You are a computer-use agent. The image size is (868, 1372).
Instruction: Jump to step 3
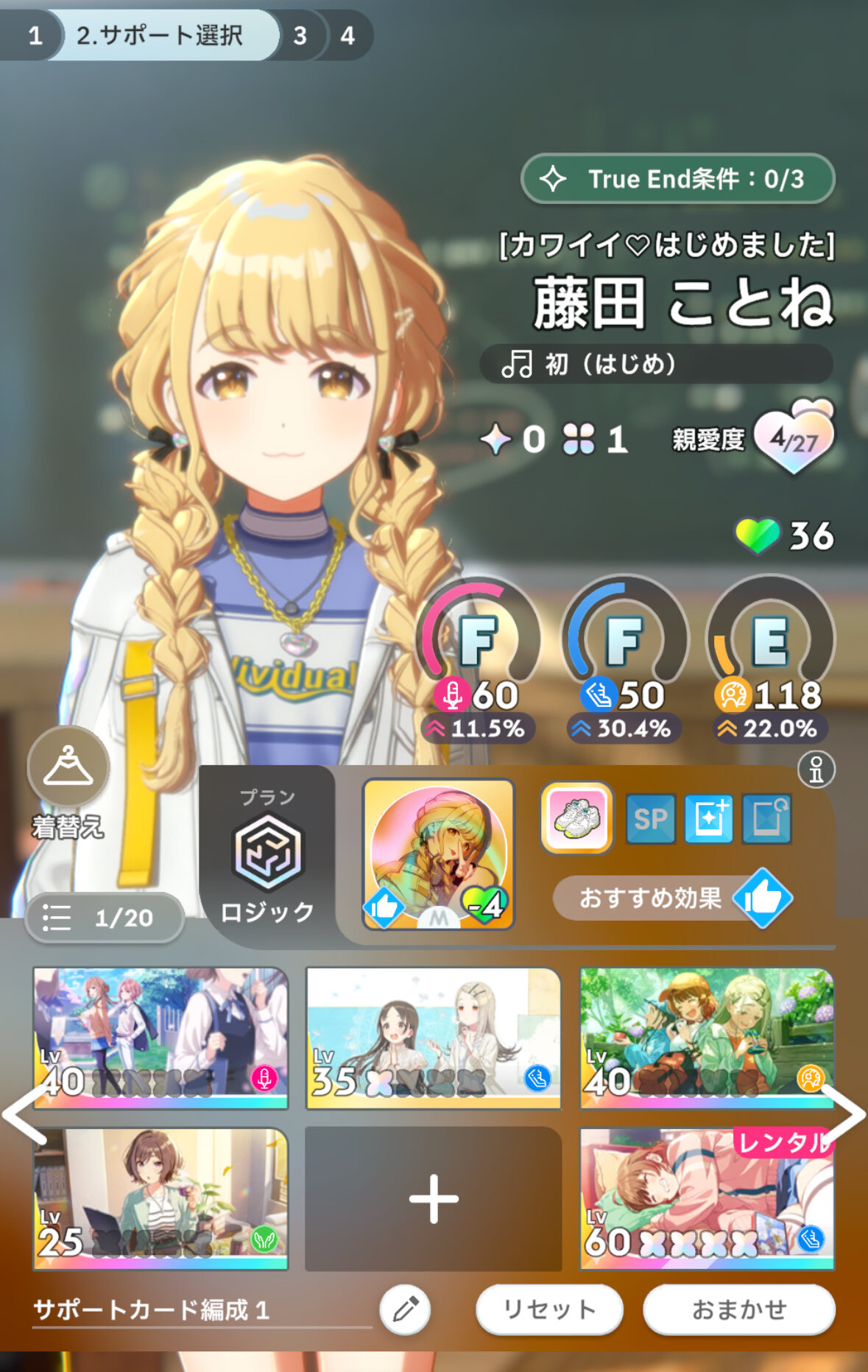click(300, 35)
